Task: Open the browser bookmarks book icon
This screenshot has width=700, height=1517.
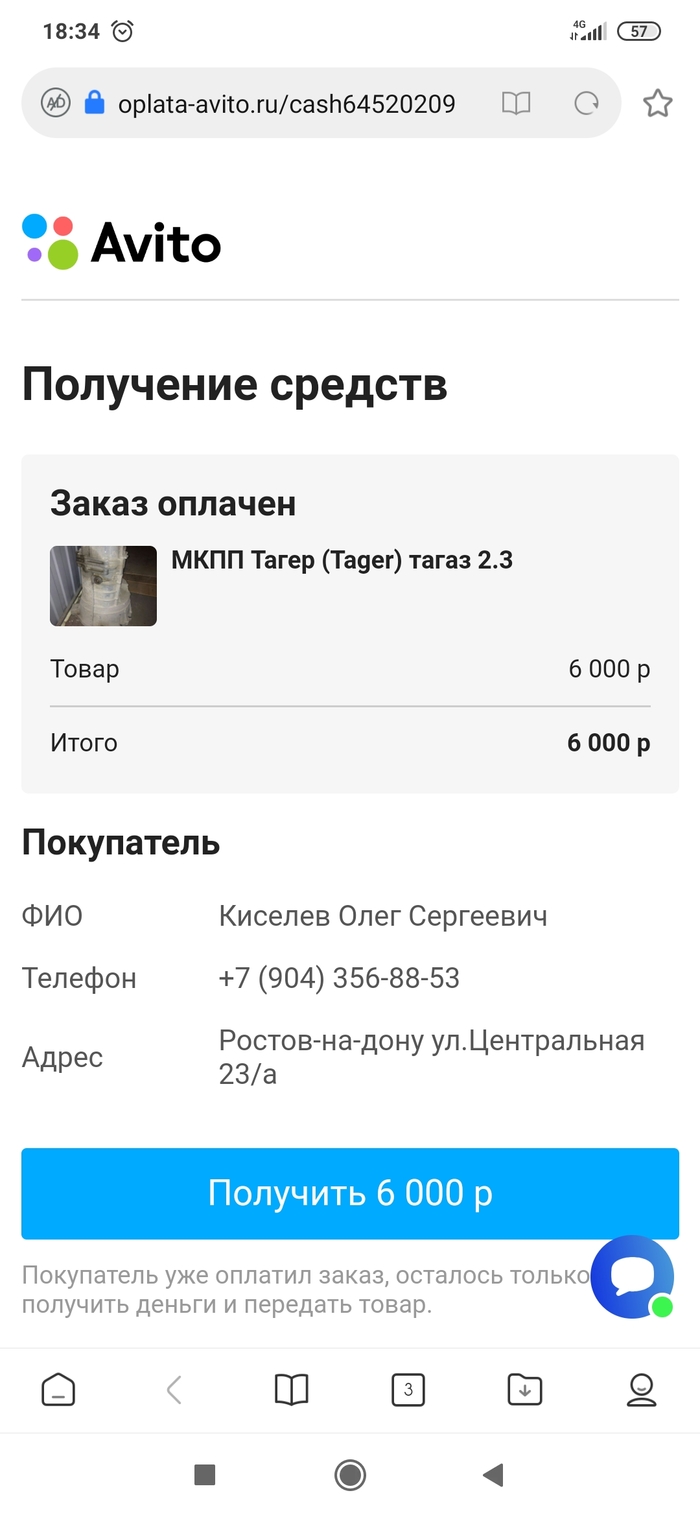Action: point(291,1389)
